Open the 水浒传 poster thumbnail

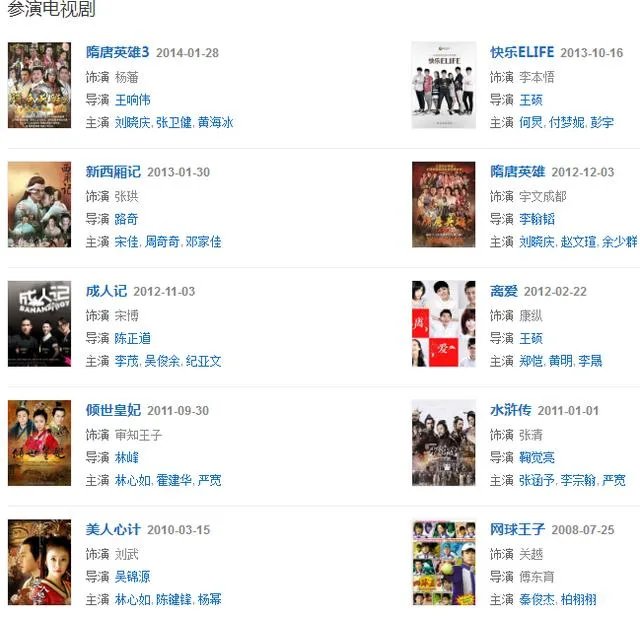(444, 442)
